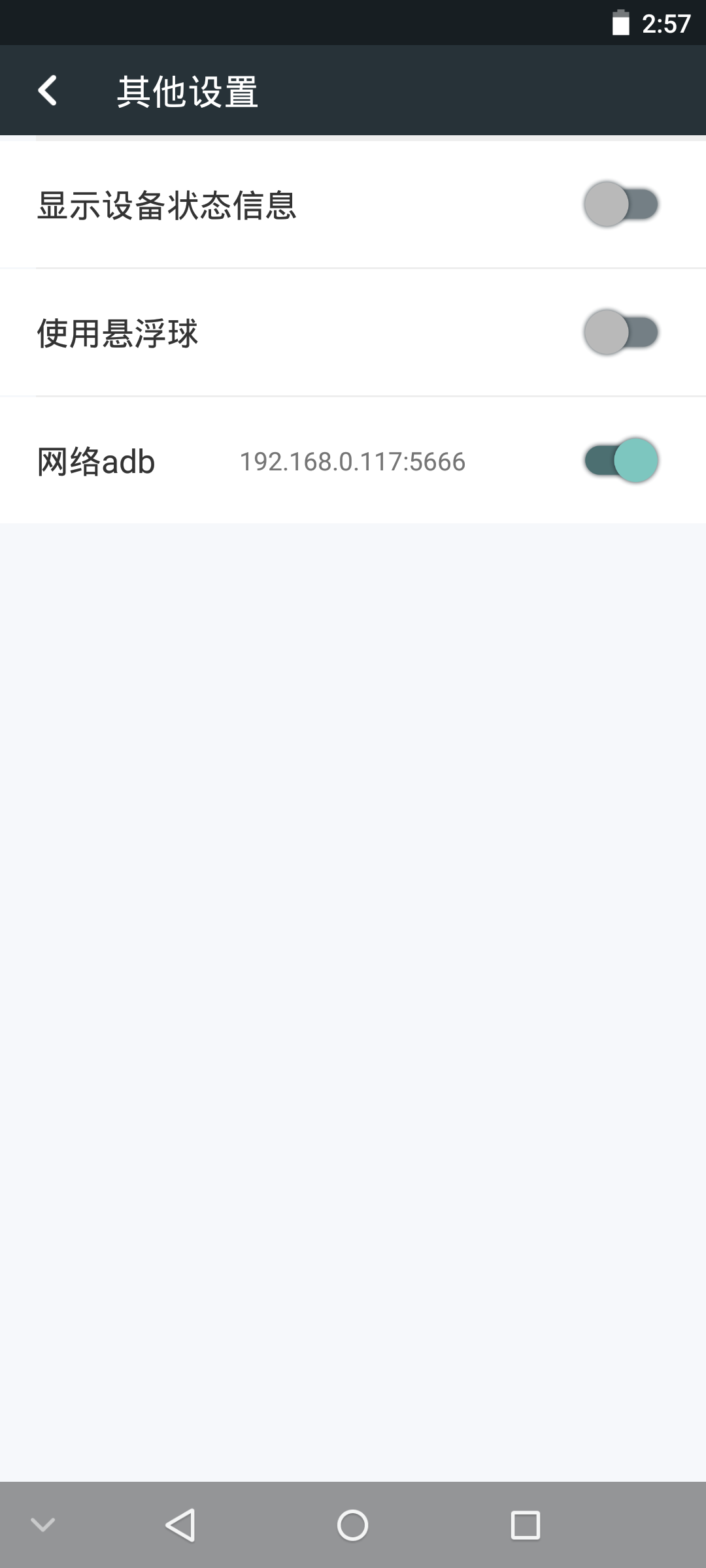Viewport: 706px width, 1568px height.
Task: Tap the 其他设置 title text
Action: coord(188,91)
